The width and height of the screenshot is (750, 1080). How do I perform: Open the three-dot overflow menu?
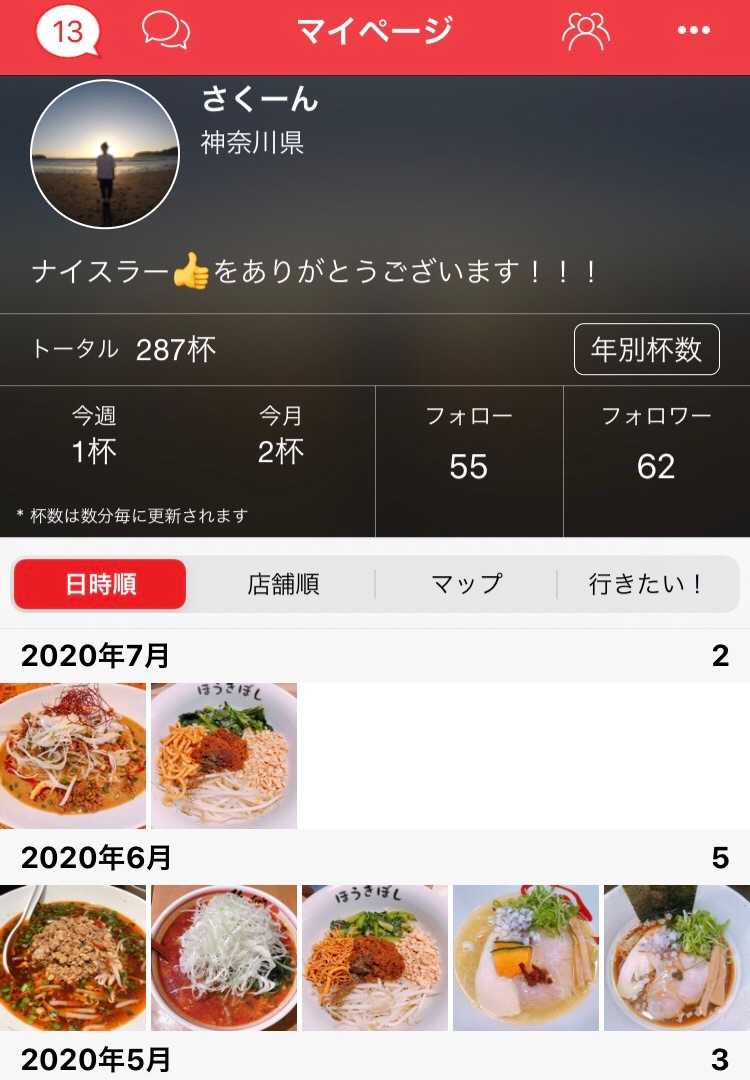pos(694,31)
